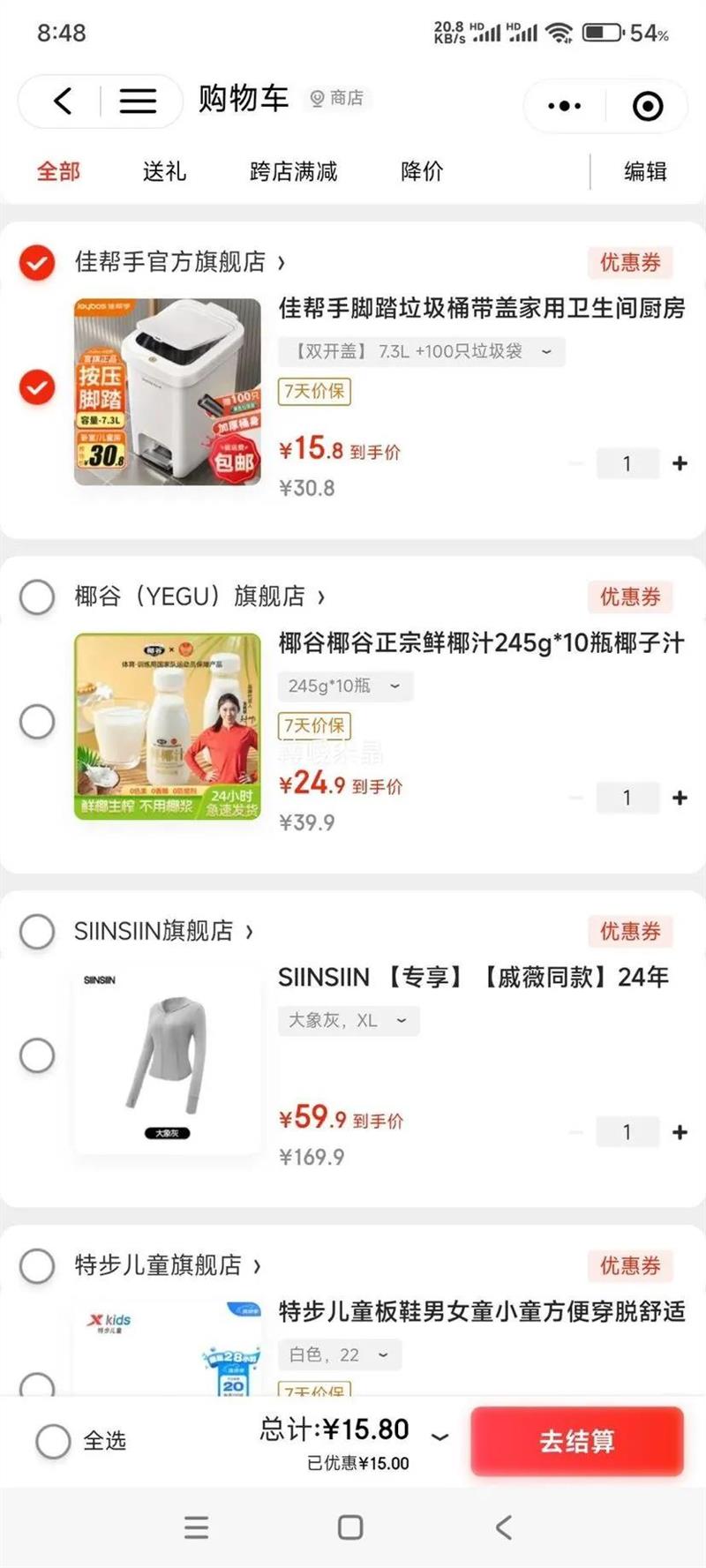Change the 245g*10瓶 specification
This screenshot has width=706, height=1568.
pyautogui.click(x=344, y=686)
